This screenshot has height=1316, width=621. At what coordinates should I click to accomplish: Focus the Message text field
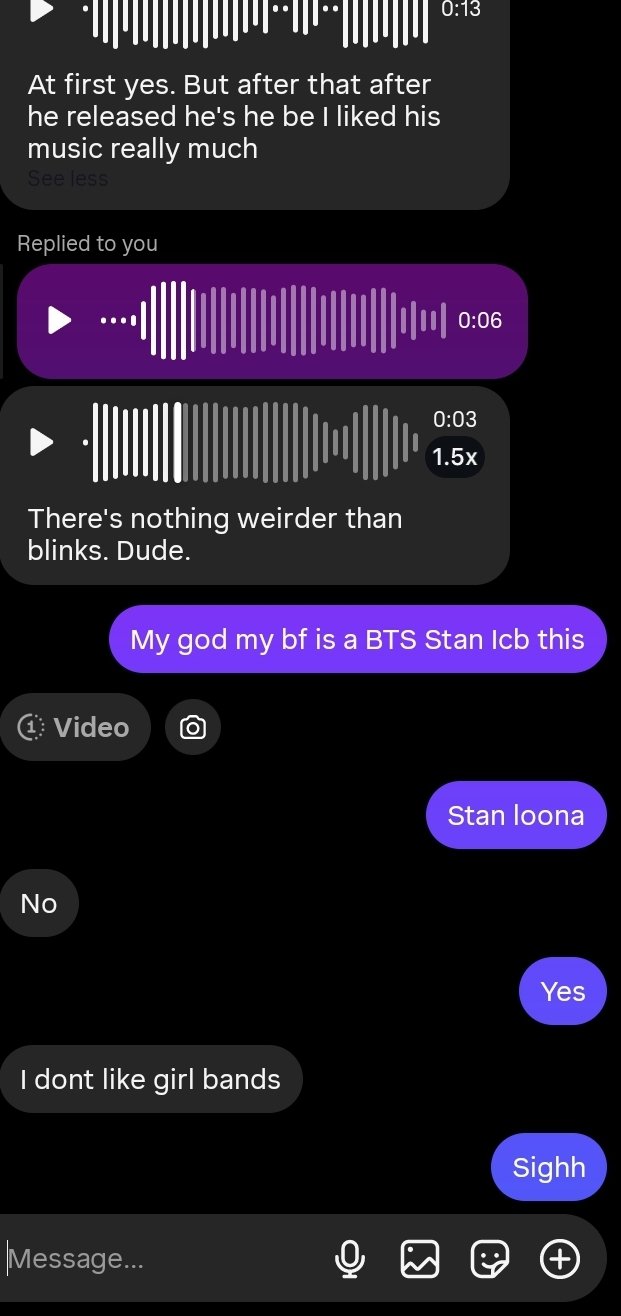[160, 1259]
